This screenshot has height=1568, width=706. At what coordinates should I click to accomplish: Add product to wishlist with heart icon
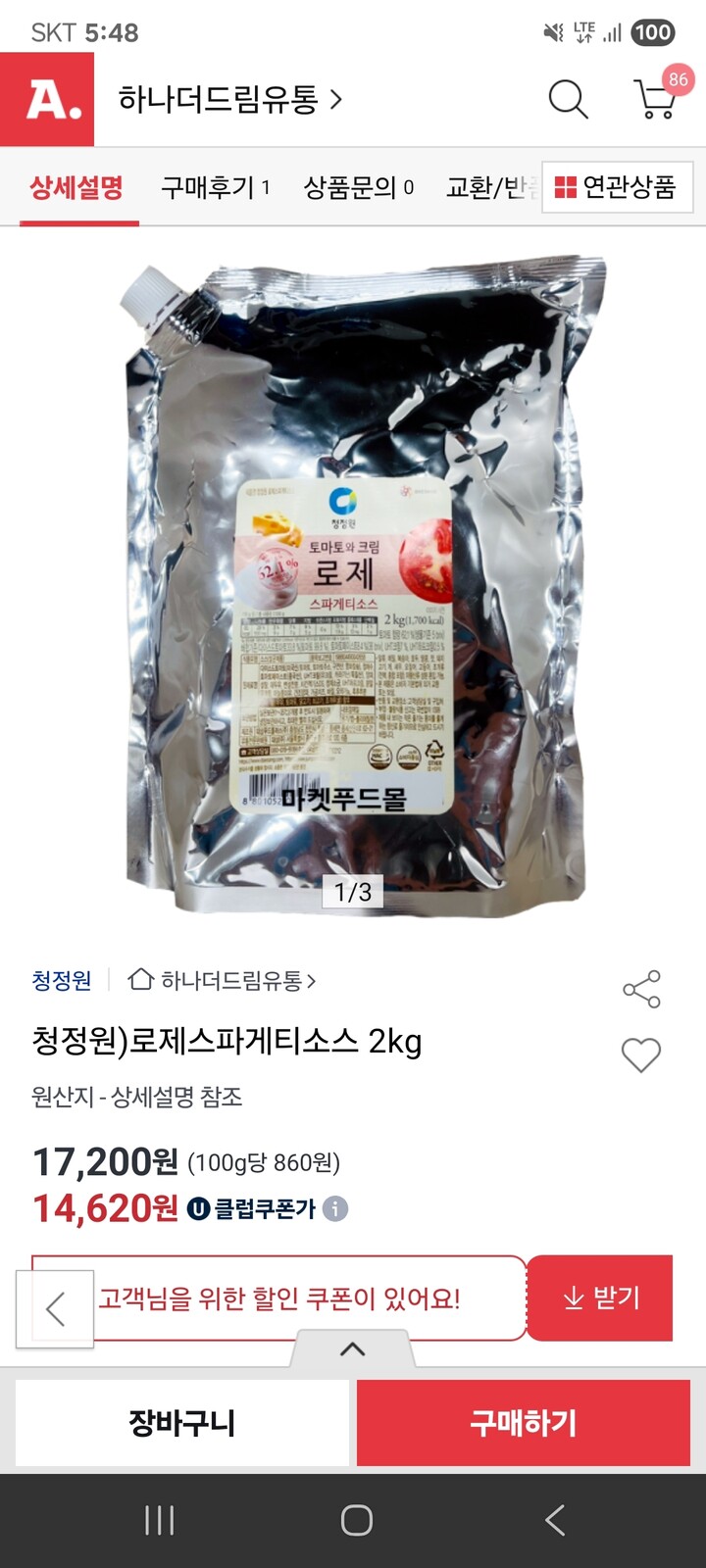pos(642,1056)
